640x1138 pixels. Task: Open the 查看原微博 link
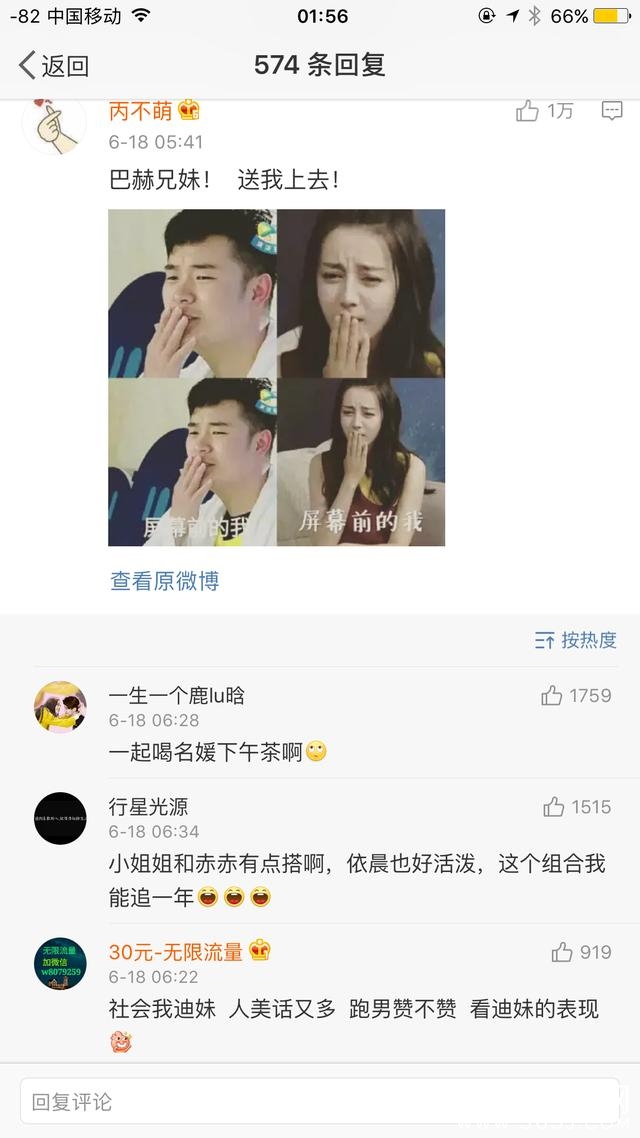click(164, 581)
